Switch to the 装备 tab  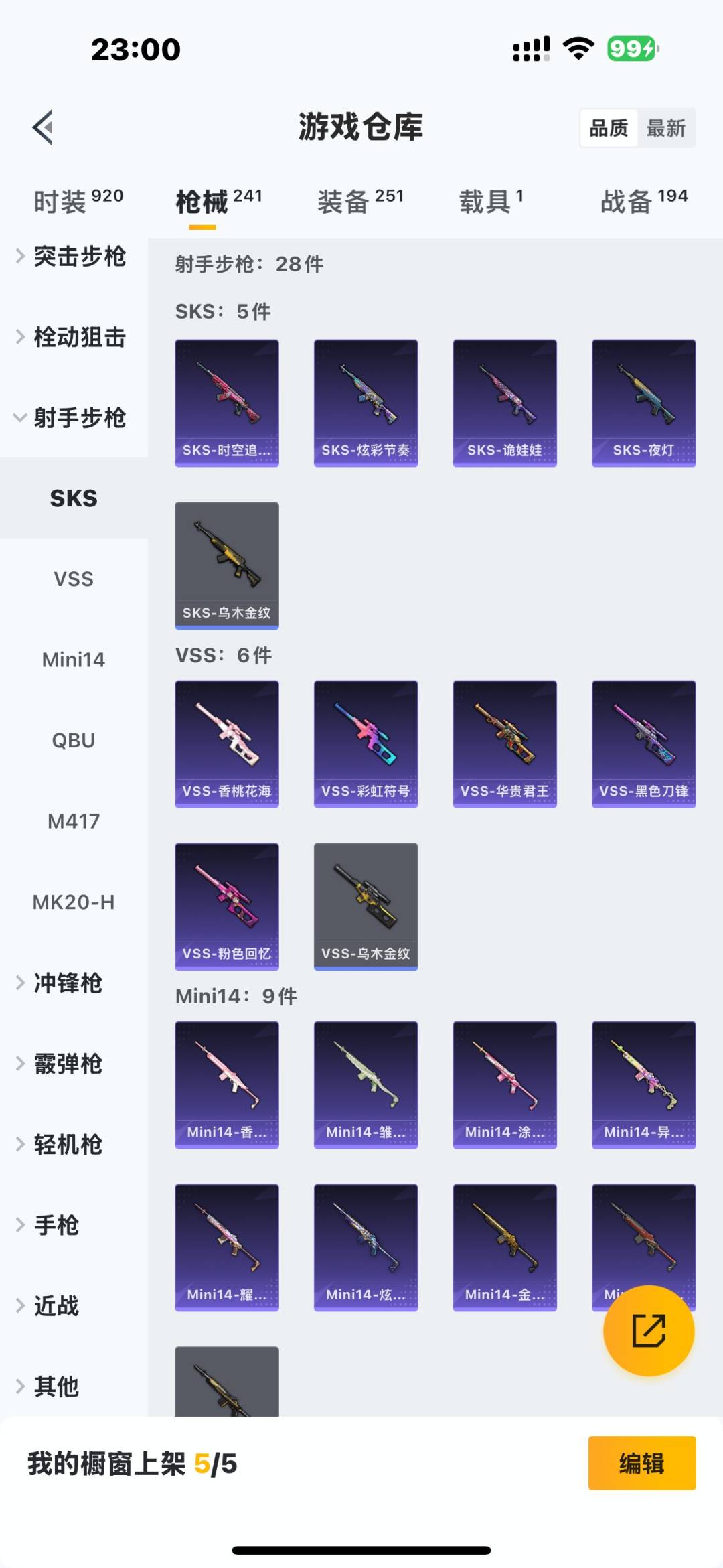[360, 201]
